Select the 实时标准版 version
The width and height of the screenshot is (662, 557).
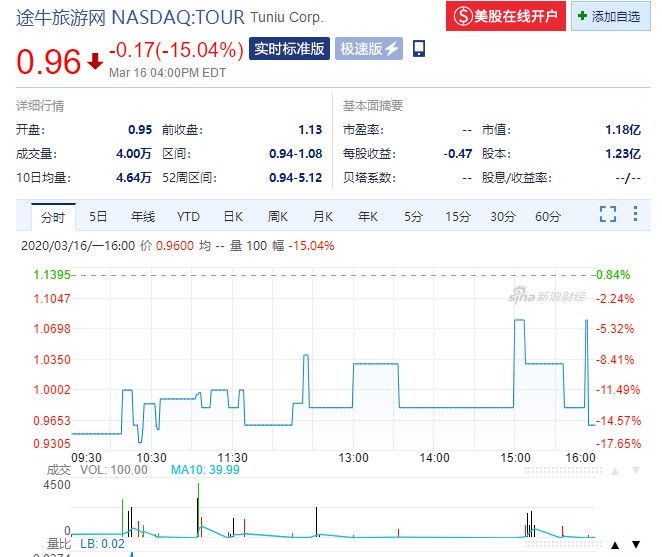click(x=289, y=49)
